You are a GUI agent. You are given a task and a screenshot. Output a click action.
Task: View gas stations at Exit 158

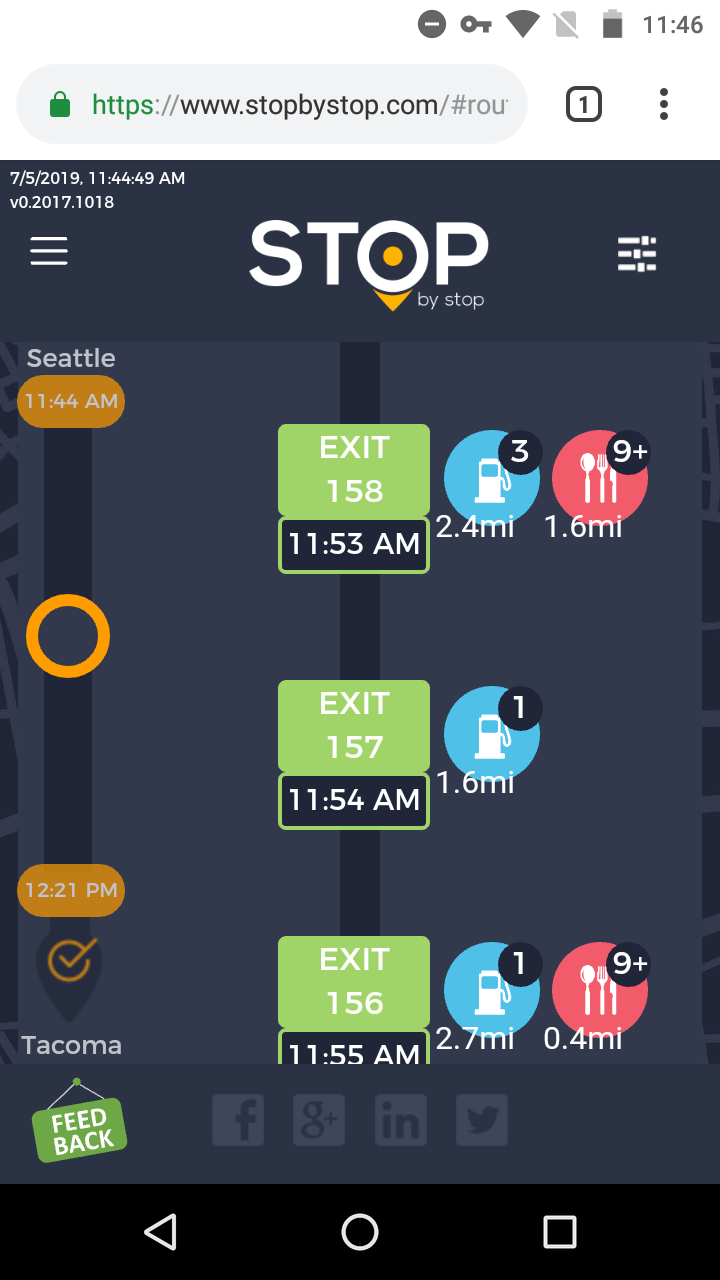click(x=491, y=478)
